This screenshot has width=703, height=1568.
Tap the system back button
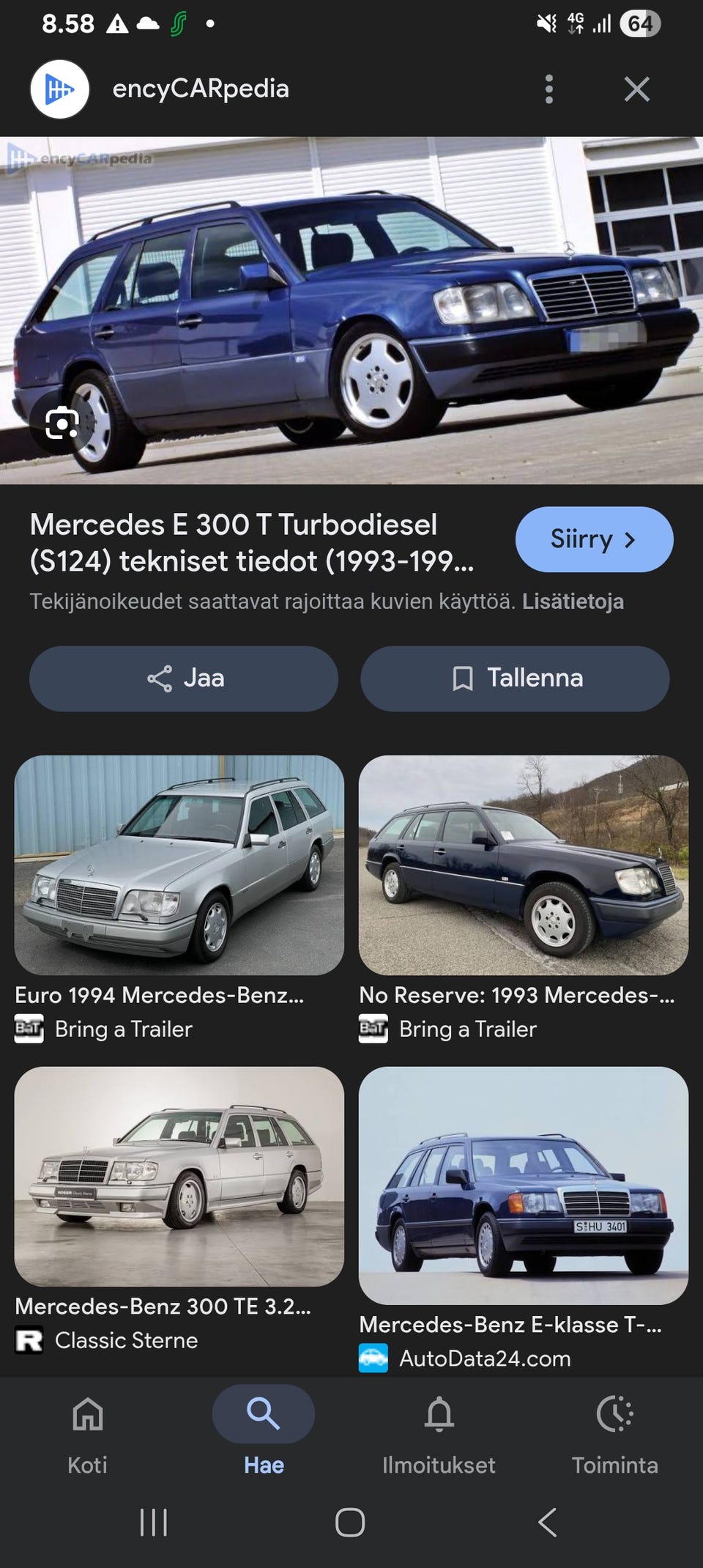coord(548,1523)
